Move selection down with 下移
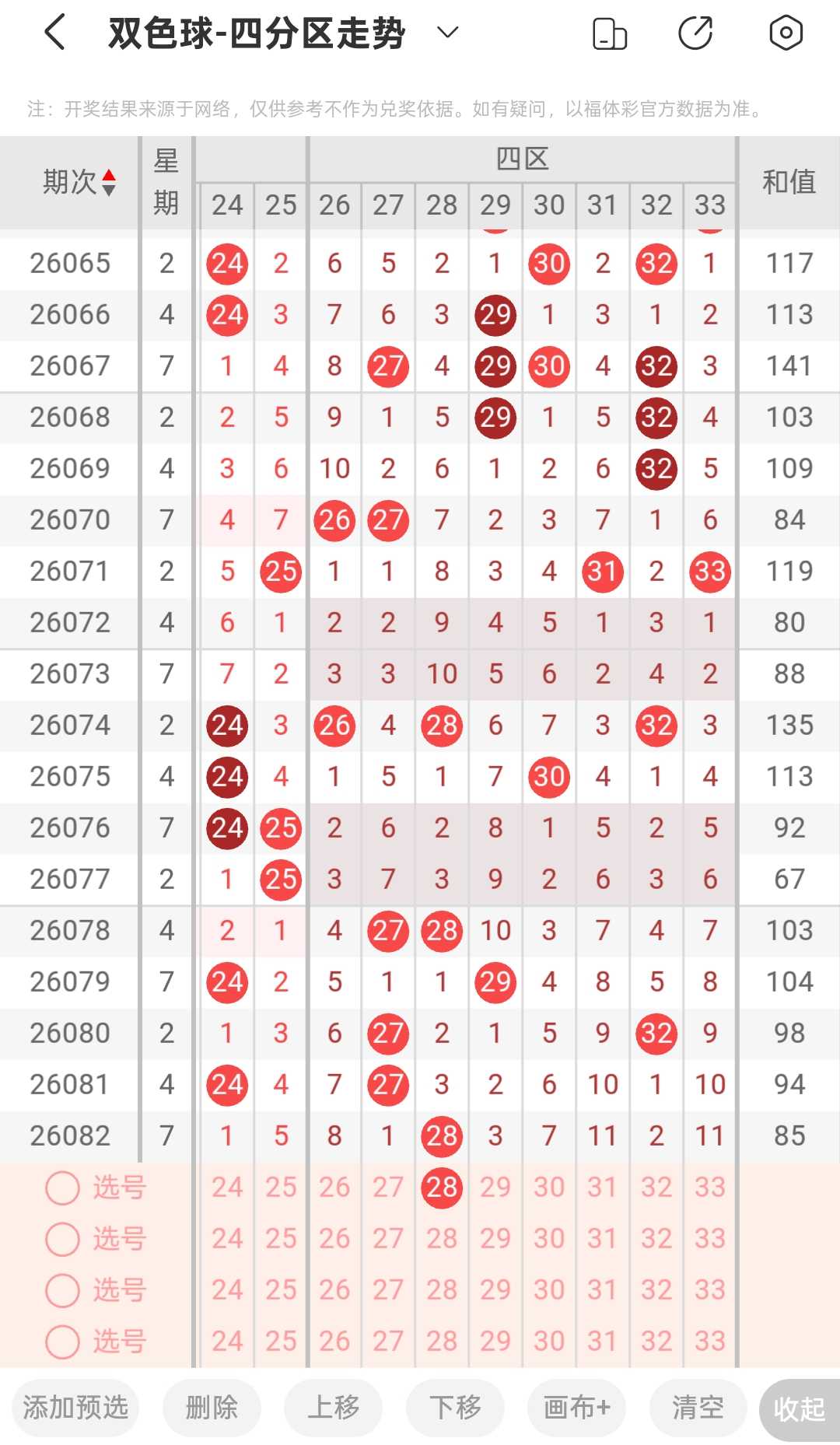The image size is (840, 1445). point(455,1408)
